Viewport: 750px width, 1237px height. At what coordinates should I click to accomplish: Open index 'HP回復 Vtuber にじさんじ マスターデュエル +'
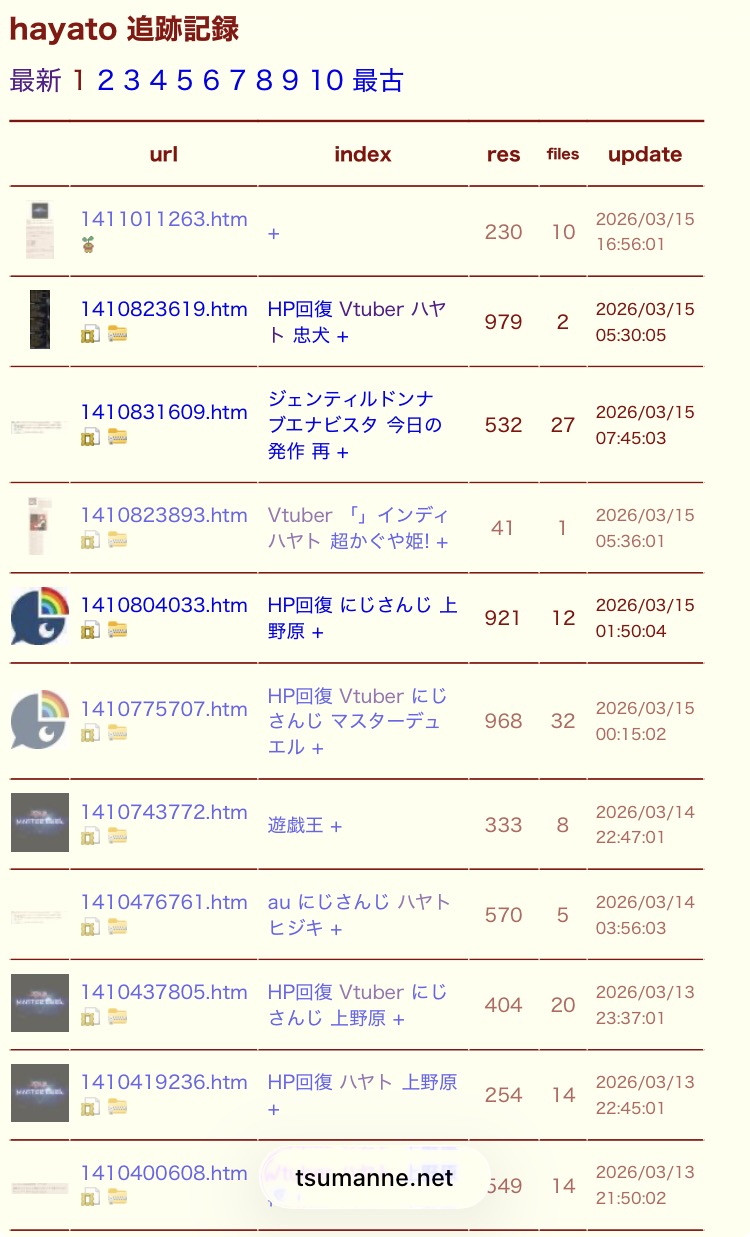[x=356, y=721]
